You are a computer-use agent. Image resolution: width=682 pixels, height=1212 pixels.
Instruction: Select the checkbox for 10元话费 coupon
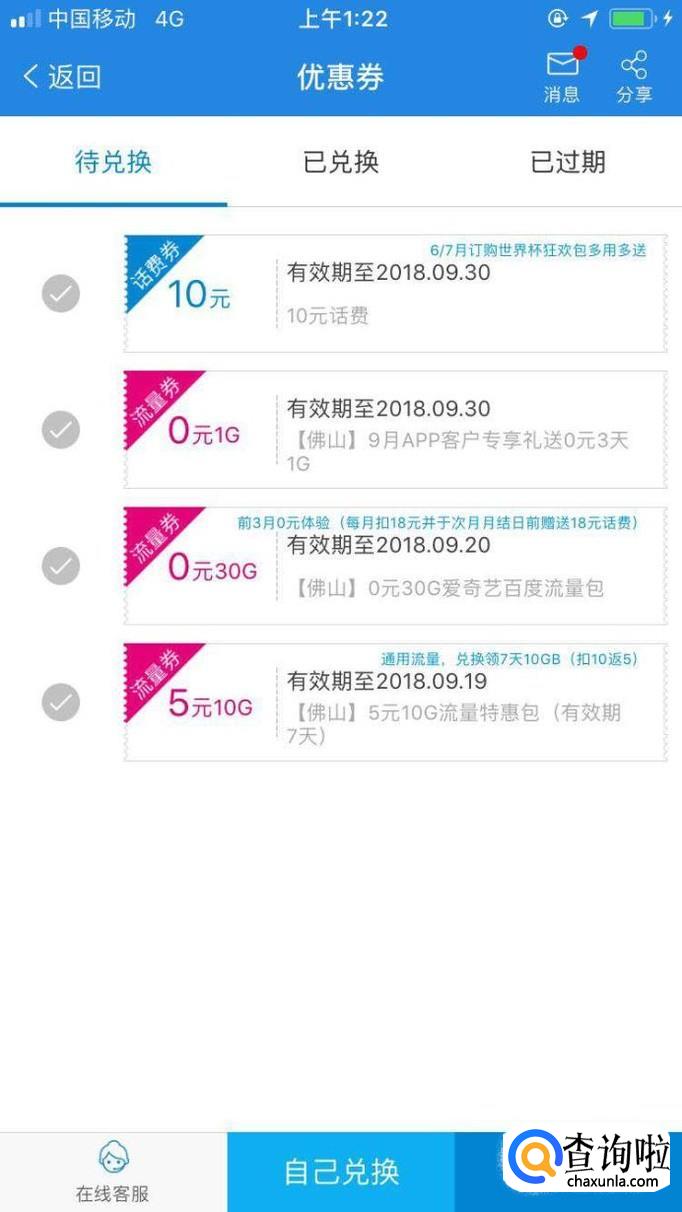60,294
